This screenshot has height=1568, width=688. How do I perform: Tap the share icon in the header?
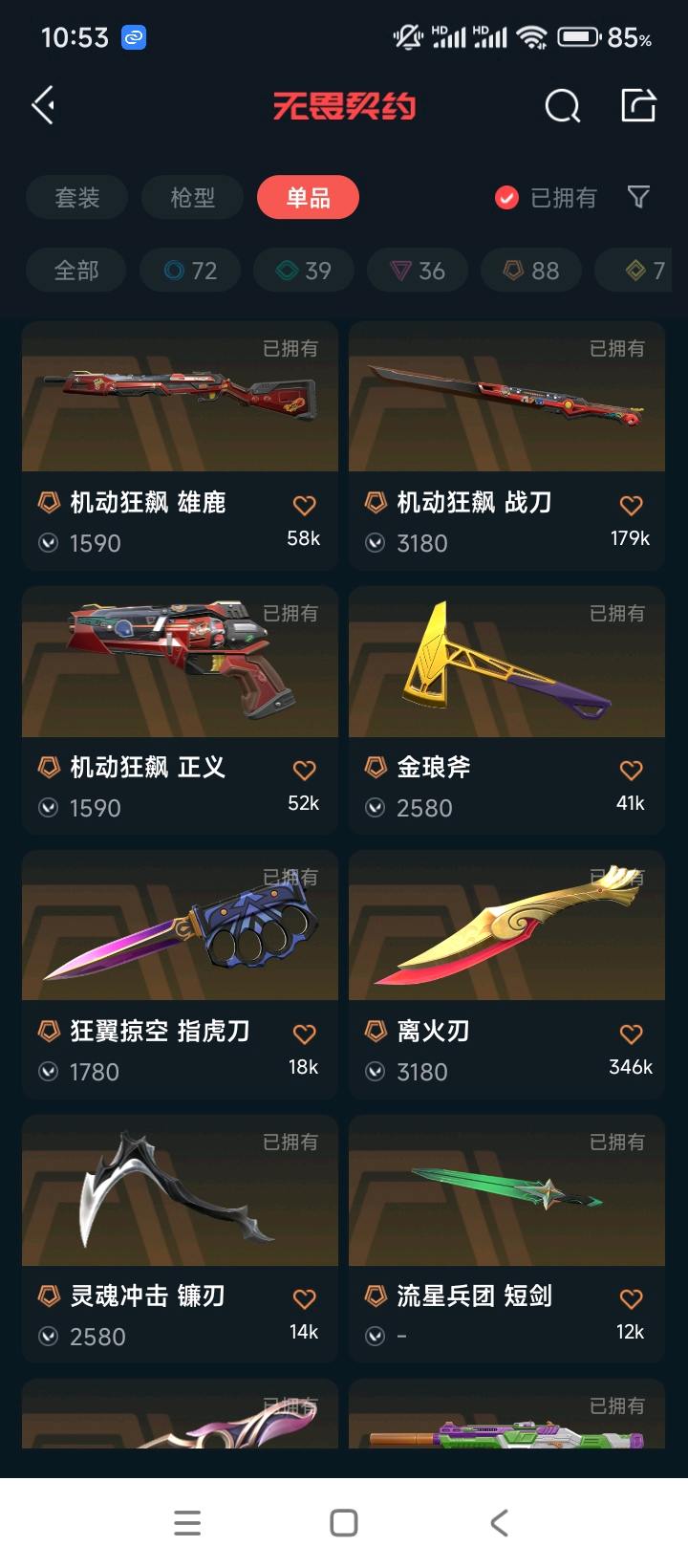637,105
